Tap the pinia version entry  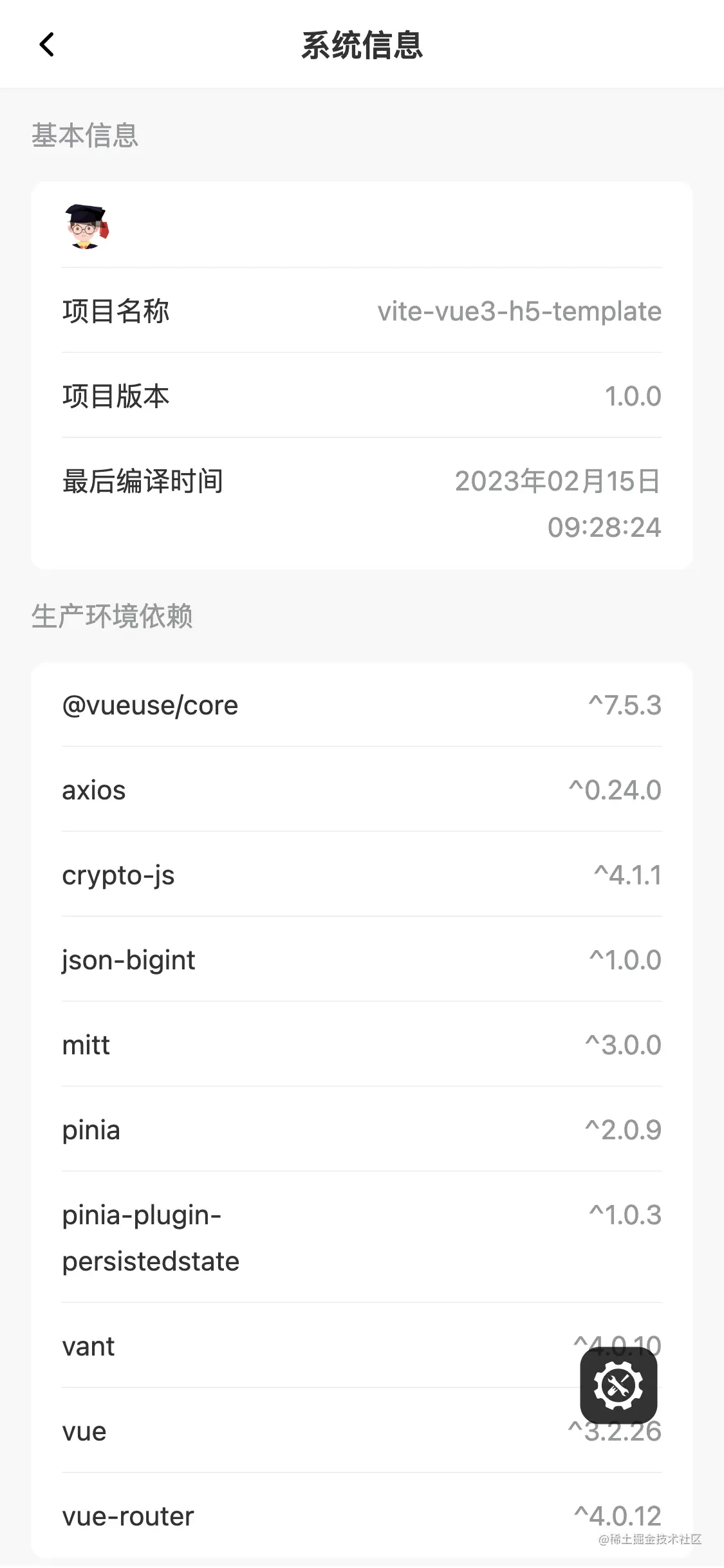click(x=360, y=1130)
